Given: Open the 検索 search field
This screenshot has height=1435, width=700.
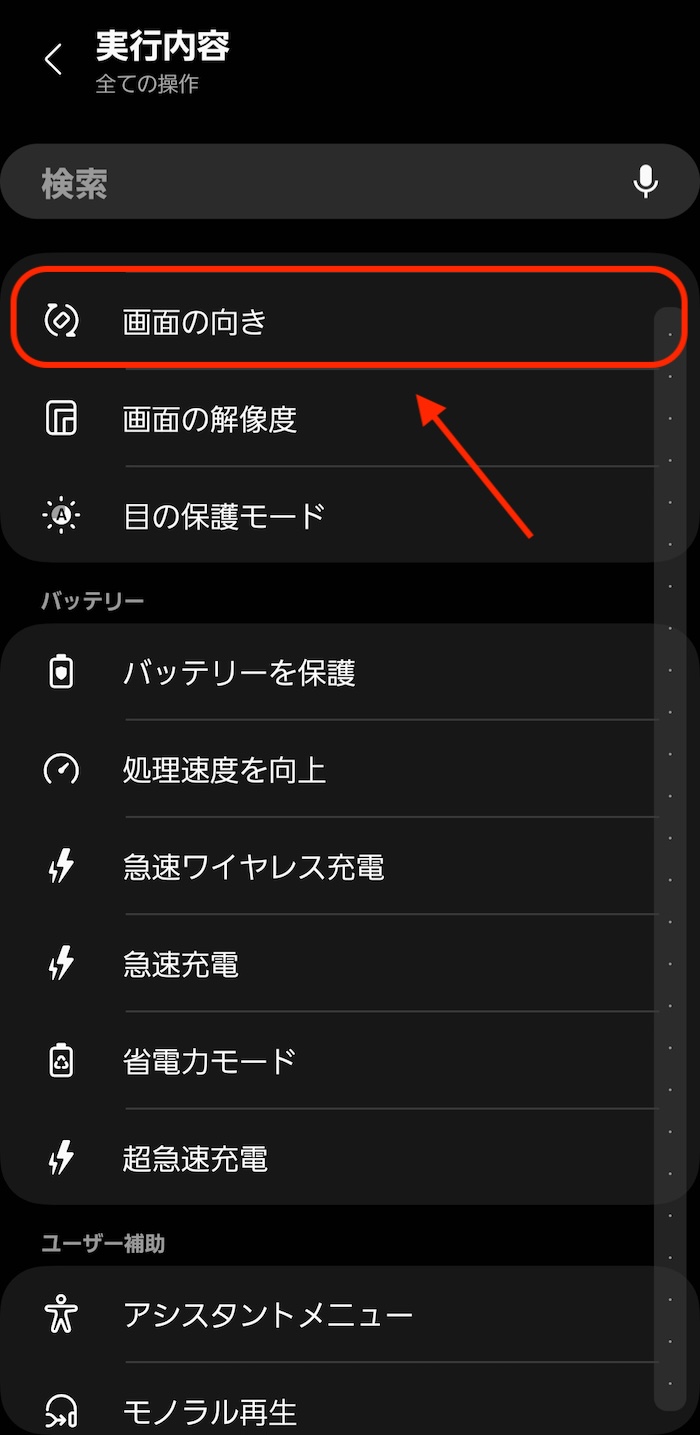Looking at the screenshot, I should coord(350,182).
